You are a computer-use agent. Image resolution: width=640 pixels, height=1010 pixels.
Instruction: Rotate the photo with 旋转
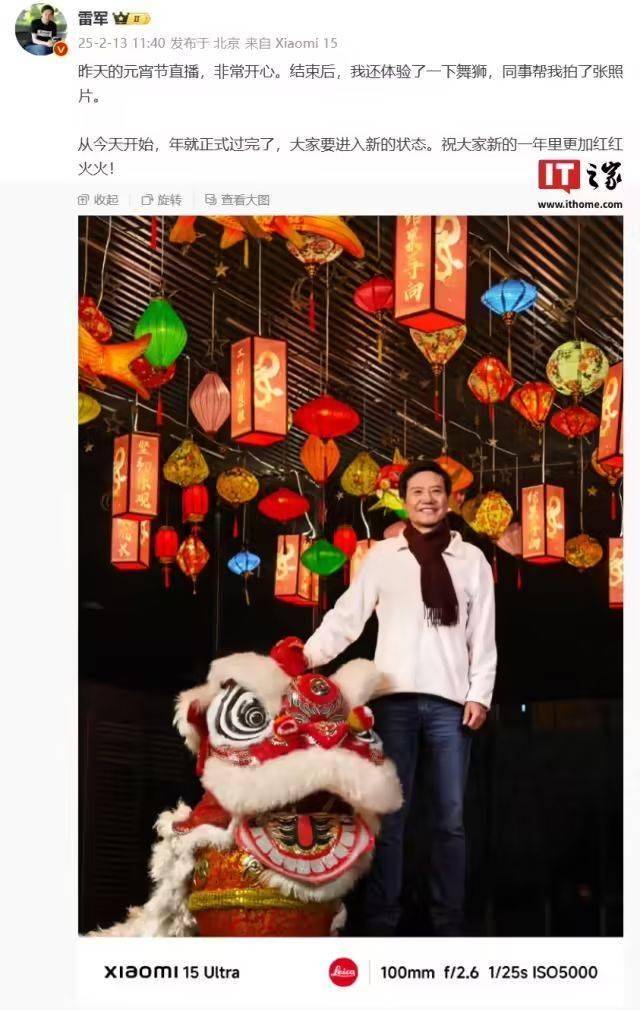coord(162,200)
